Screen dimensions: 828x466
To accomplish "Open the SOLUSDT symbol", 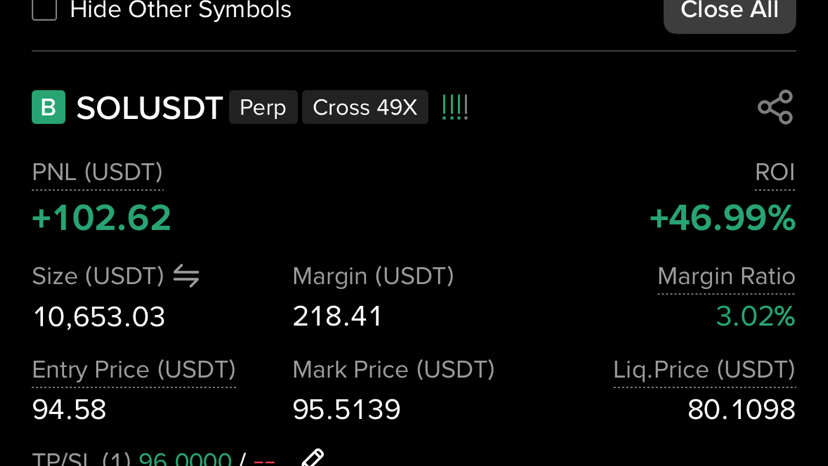I will point(149,108).
